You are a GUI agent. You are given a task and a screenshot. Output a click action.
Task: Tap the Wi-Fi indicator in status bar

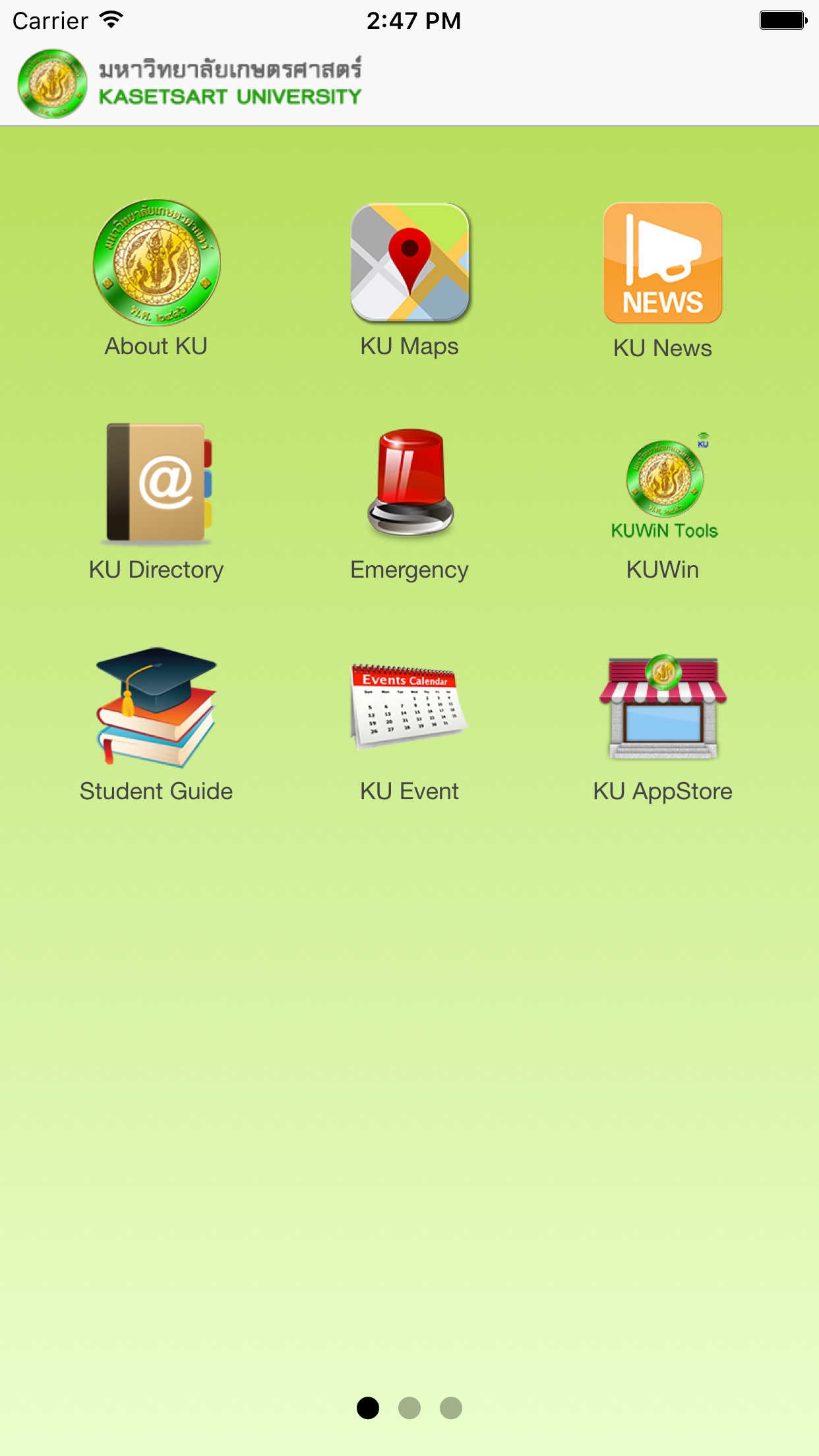(x=111, y=20)
